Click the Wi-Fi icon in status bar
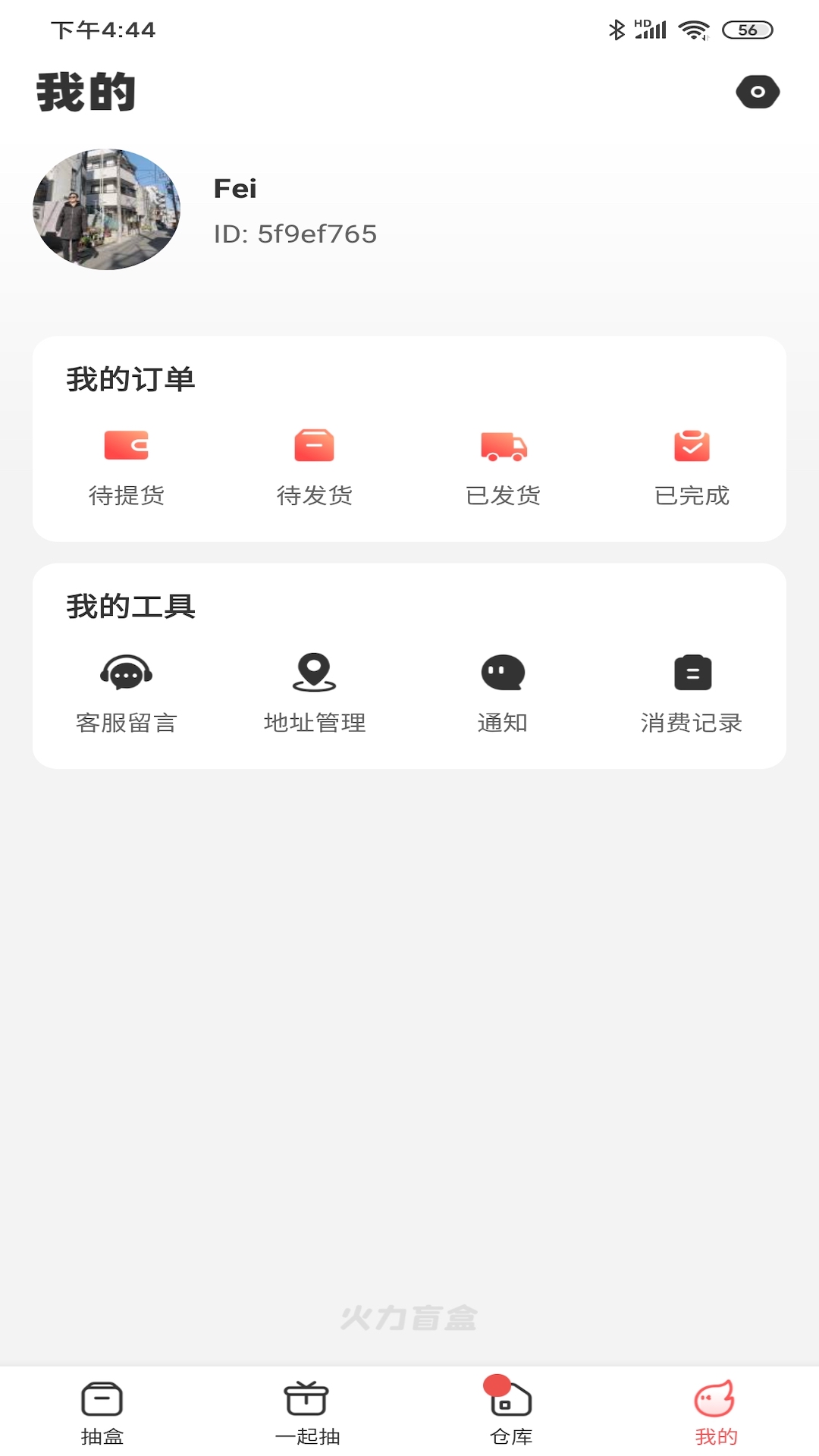 (695, 30)
